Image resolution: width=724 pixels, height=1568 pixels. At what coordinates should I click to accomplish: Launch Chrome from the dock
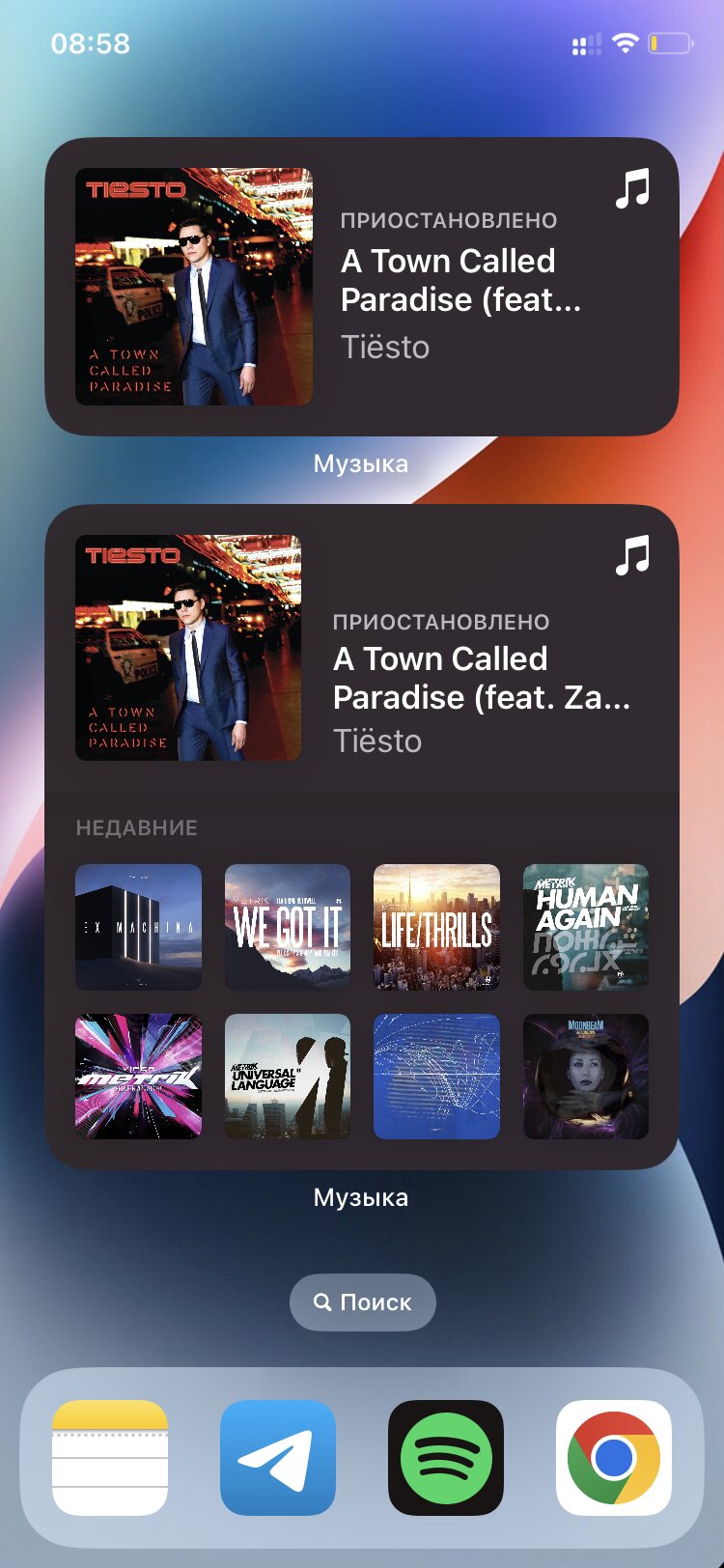614,1458
